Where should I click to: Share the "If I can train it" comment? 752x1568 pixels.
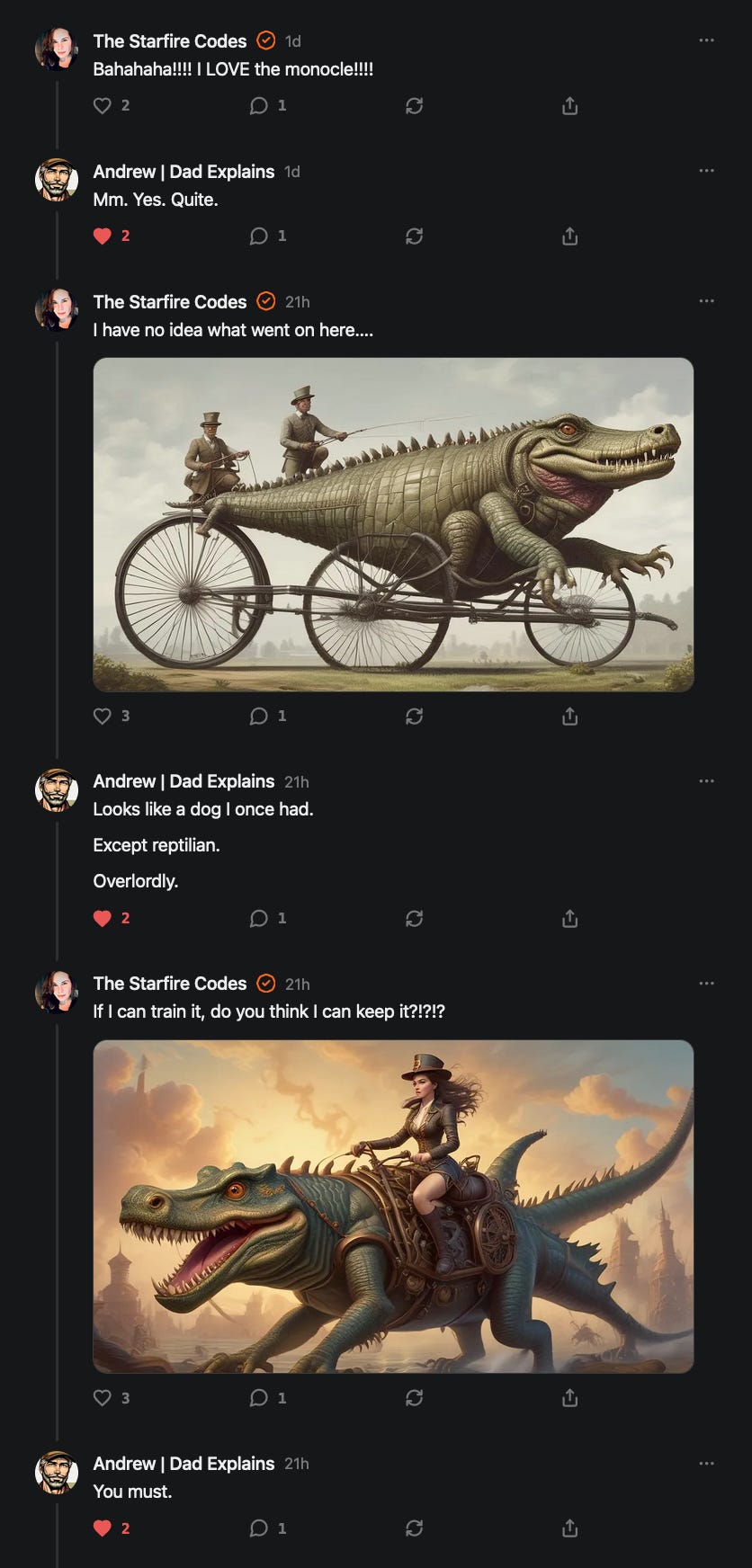569,1398
